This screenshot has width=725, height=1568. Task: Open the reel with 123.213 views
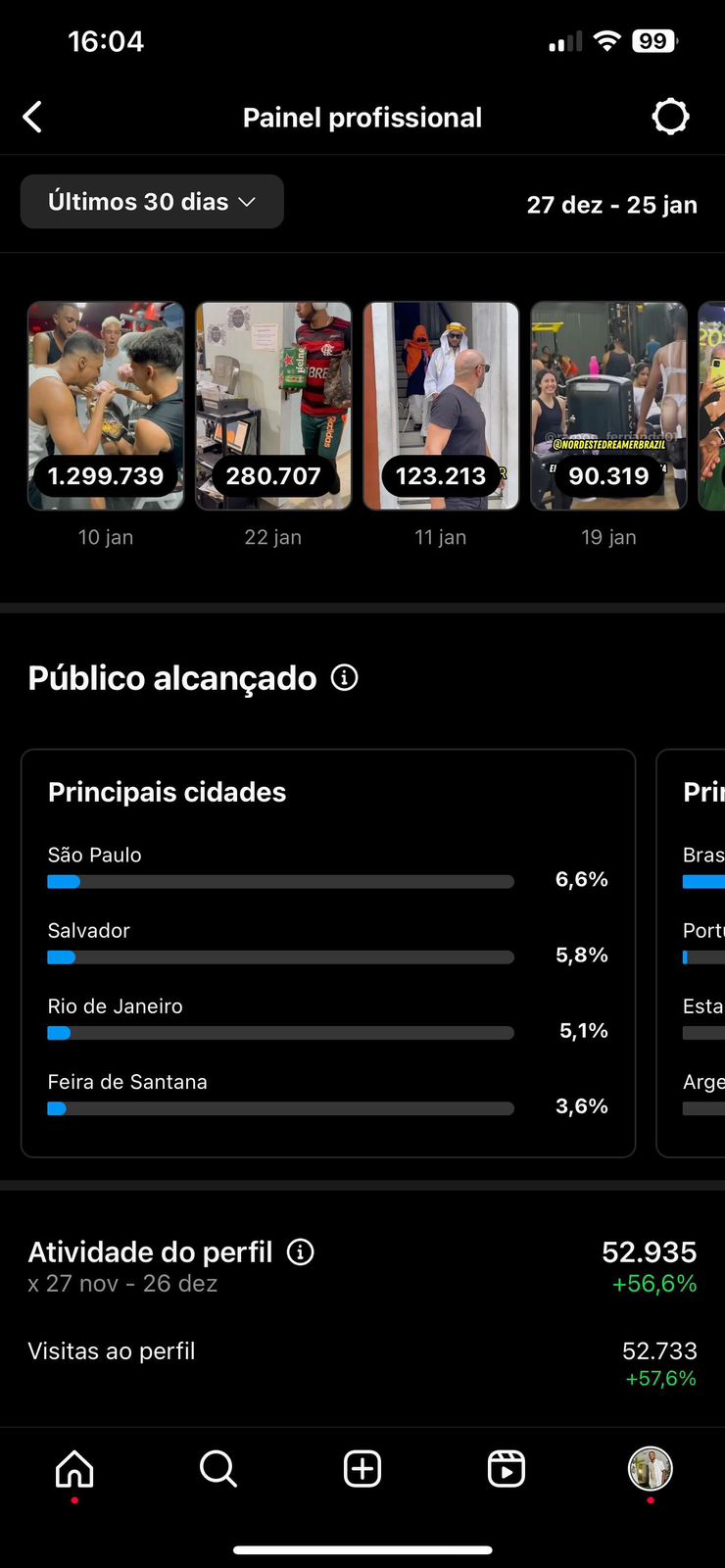pos(441,406)
